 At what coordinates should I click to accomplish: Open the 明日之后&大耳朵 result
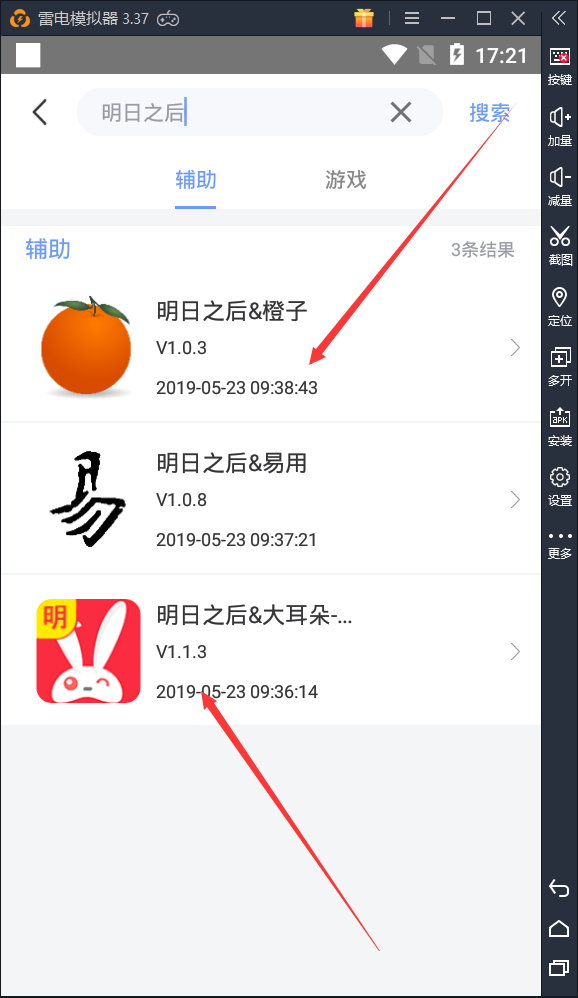click(271, 650)
